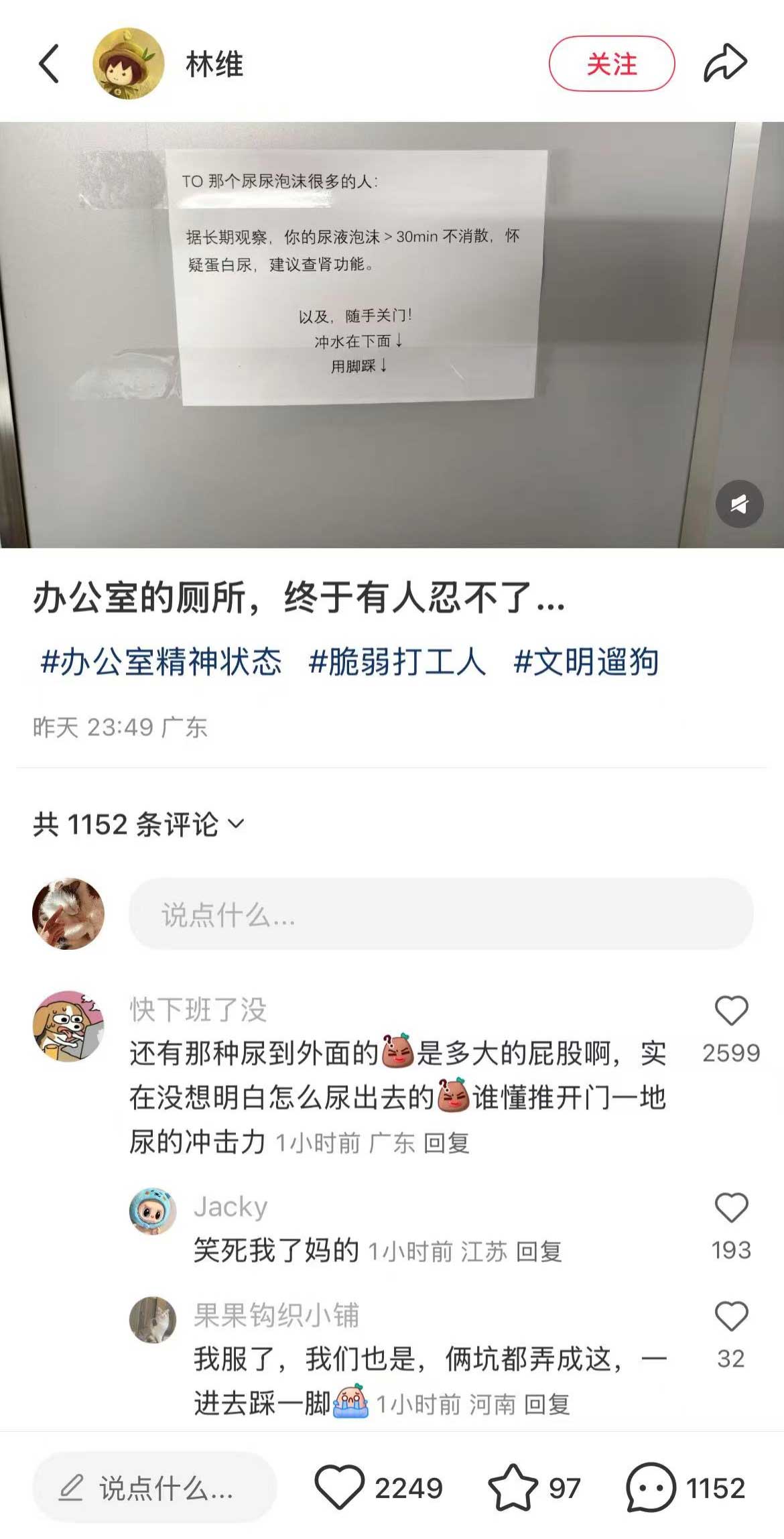Follow 林维 with the 关注 button
This screenshot has width=784, height=1539.
[611, 64]
